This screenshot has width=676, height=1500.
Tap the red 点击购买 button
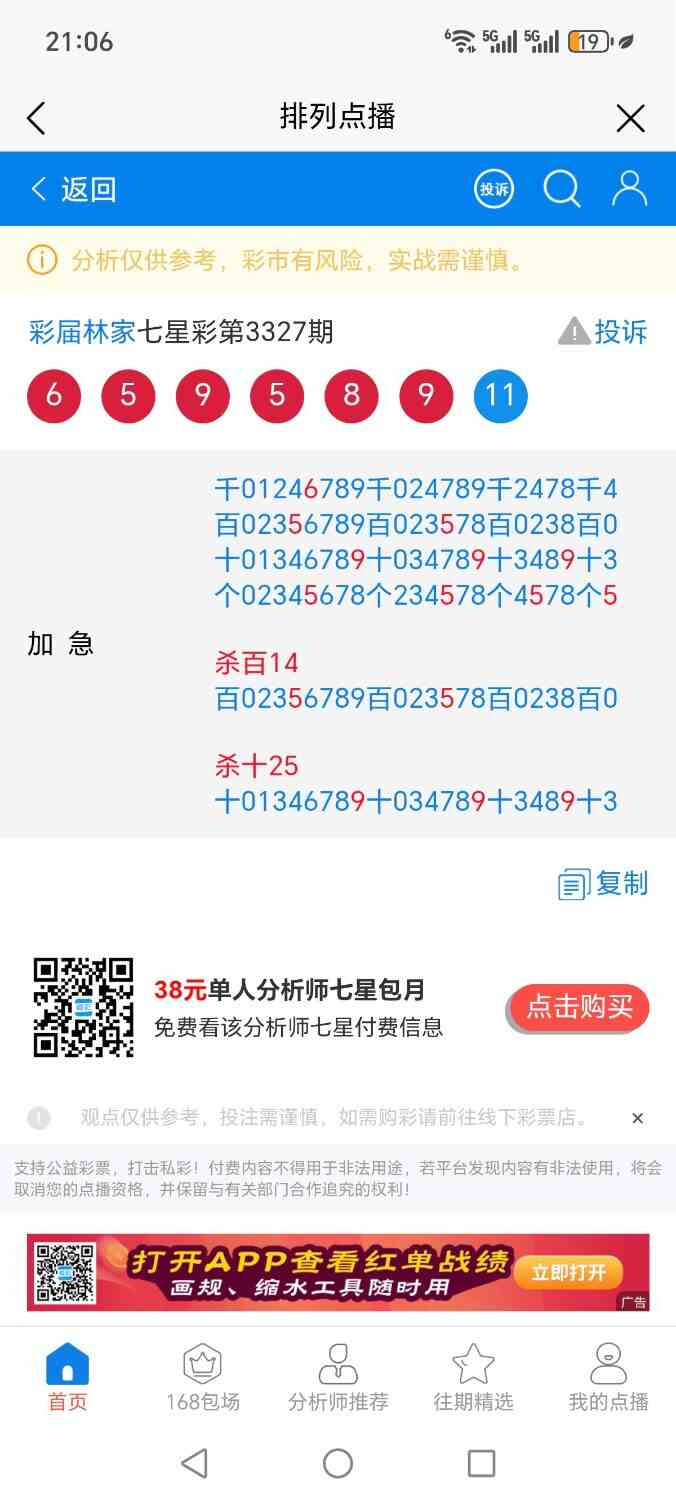tap(580, 1007)
